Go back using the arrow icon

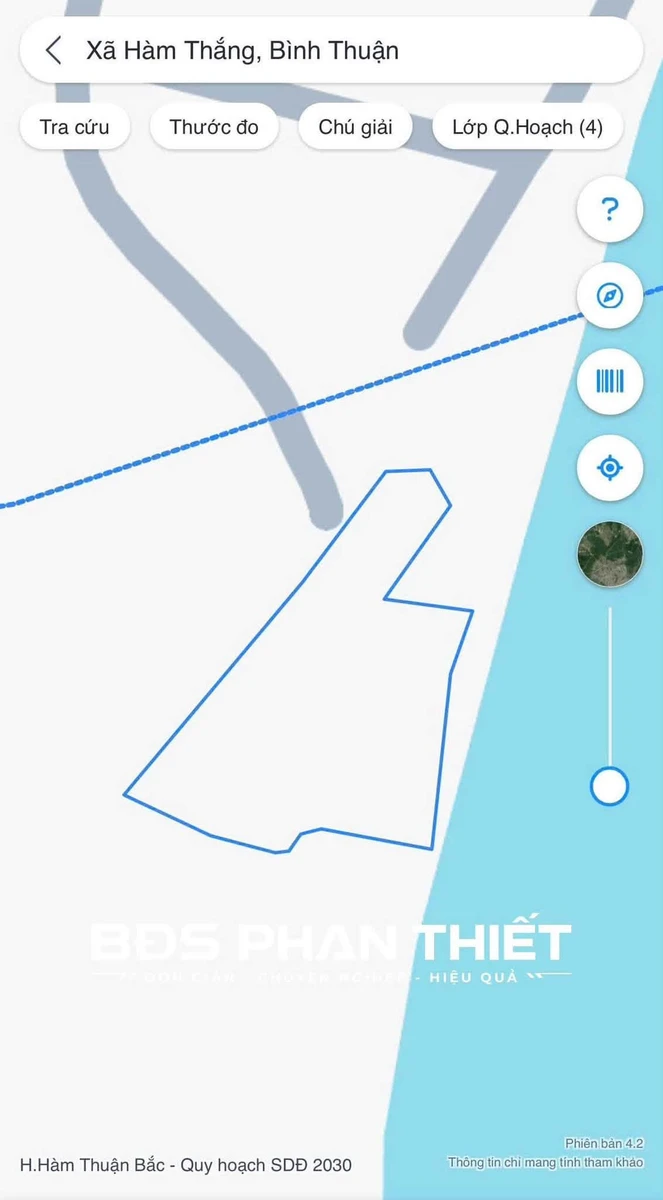pyautogui.click(x=54, y=50)
